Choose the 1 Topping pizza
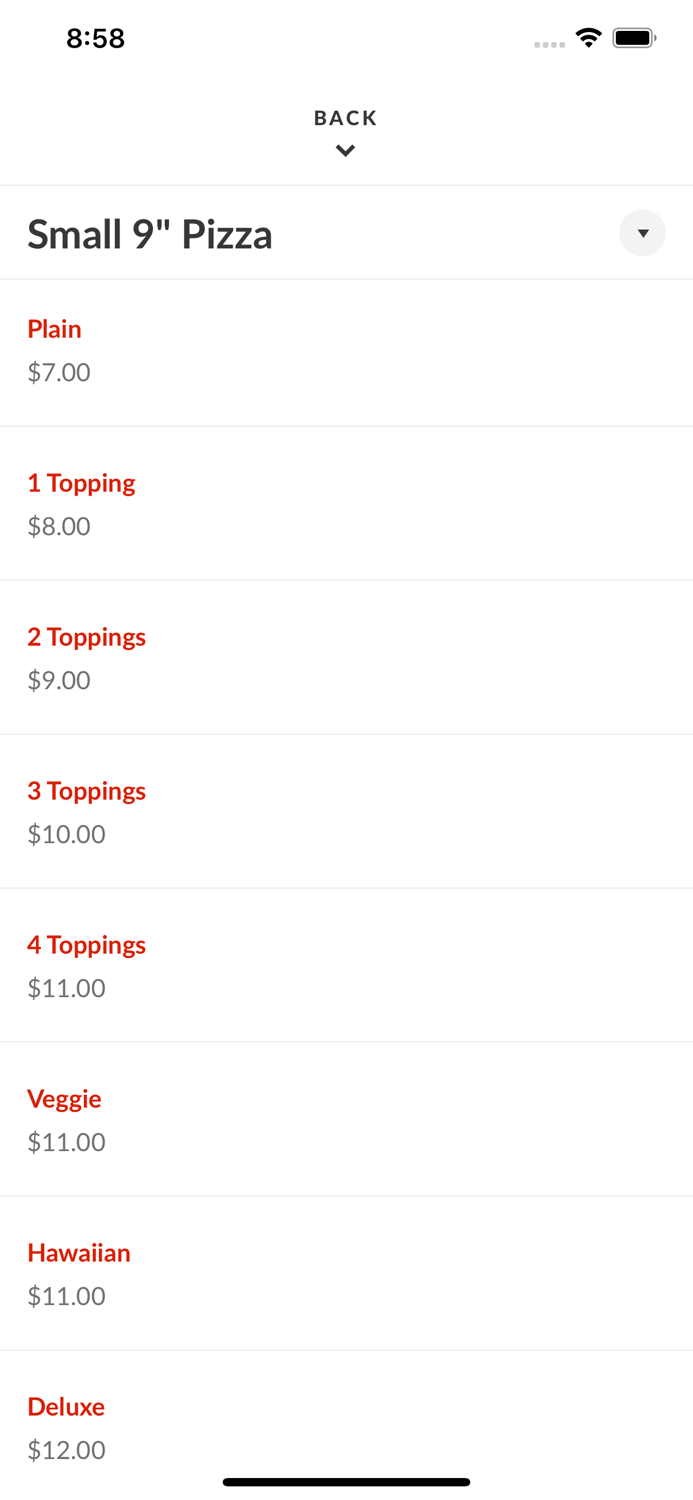 [346, 504]
